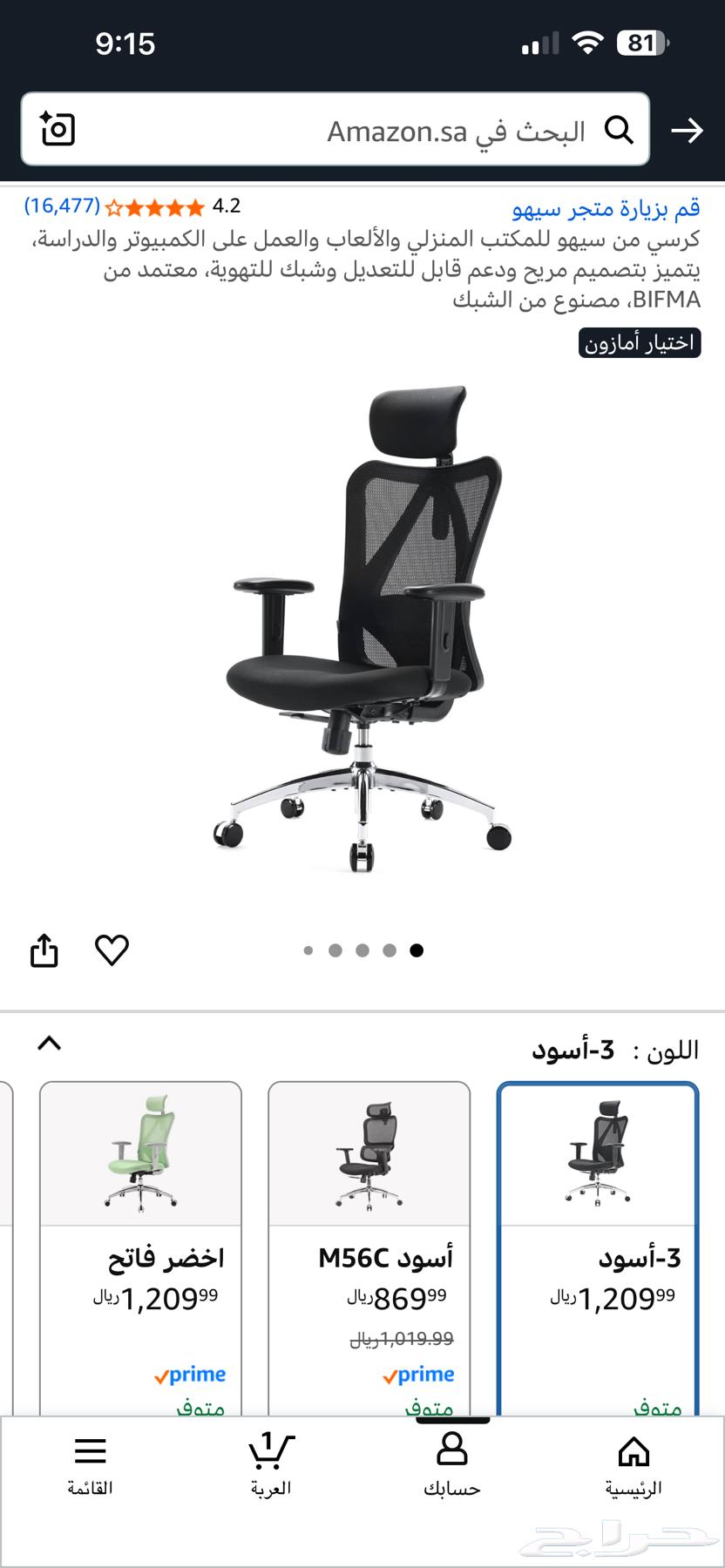Tap the back arrow beside the search bar
Viewport: 725px width, 1568px height.
tap(688, 131)
